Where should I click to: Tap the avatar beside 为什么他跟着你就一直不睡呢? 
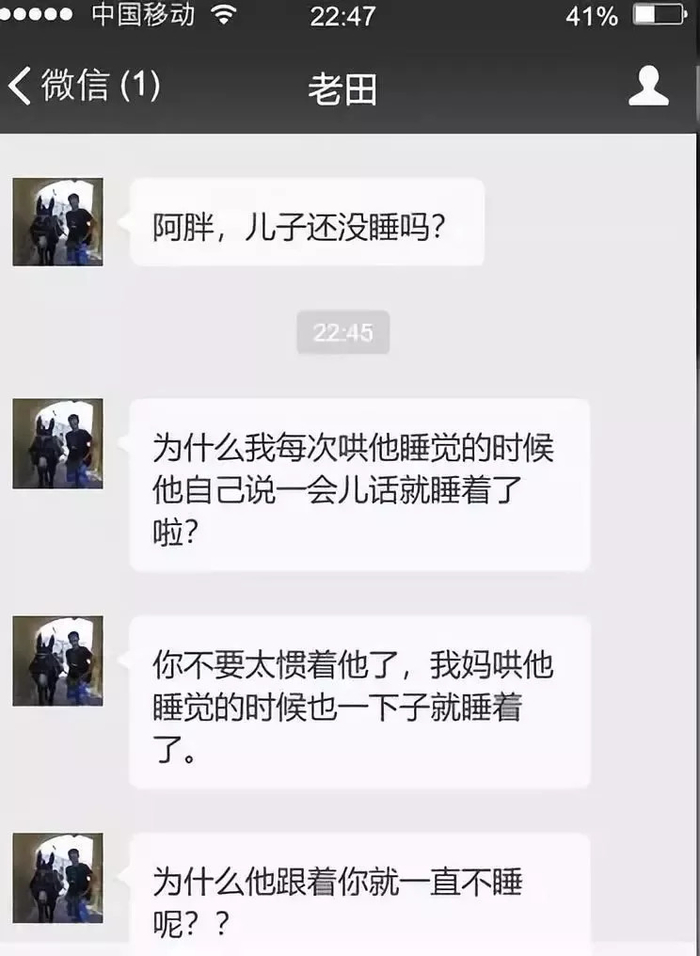click(x=58, y=877)
